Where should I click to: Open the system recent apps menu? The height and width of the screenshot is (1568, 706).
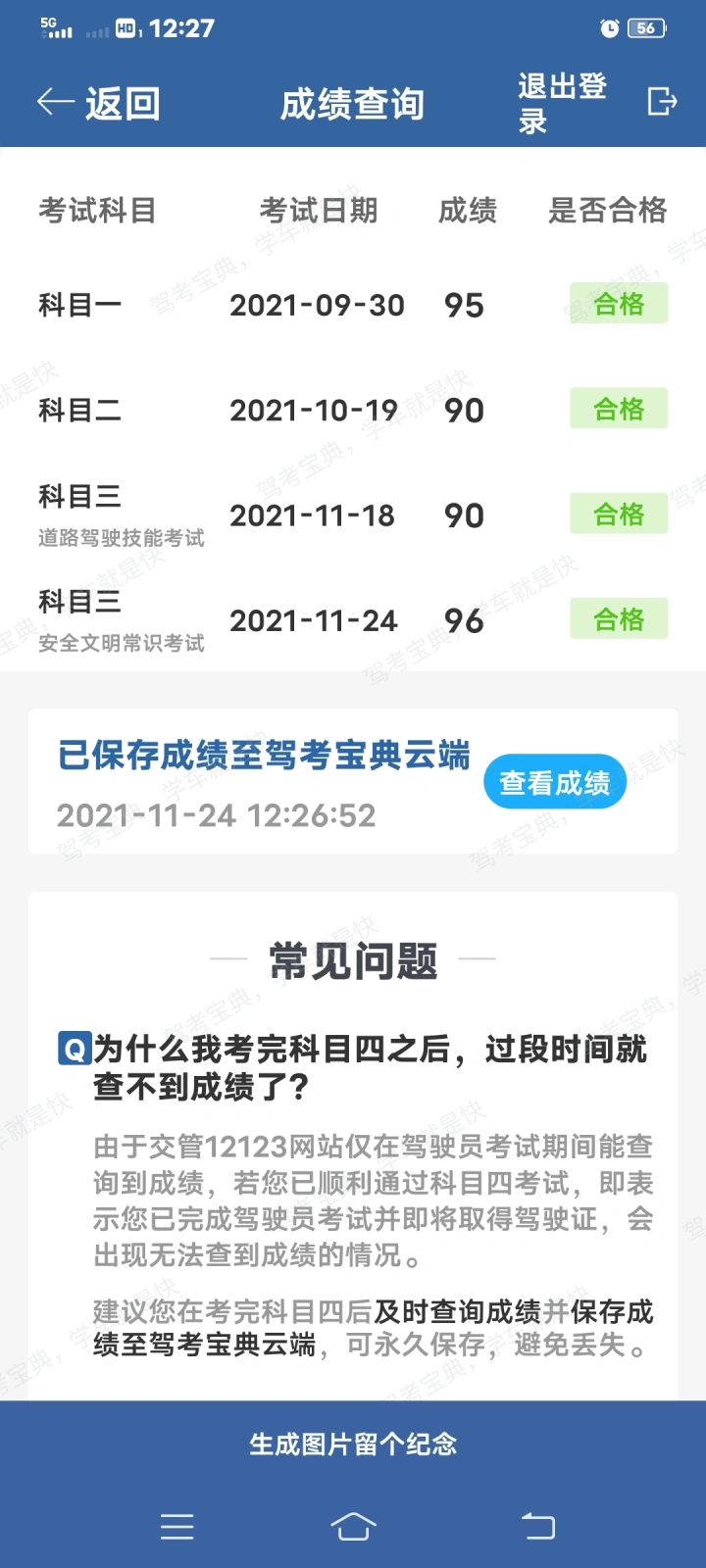tap(177, 1526)
